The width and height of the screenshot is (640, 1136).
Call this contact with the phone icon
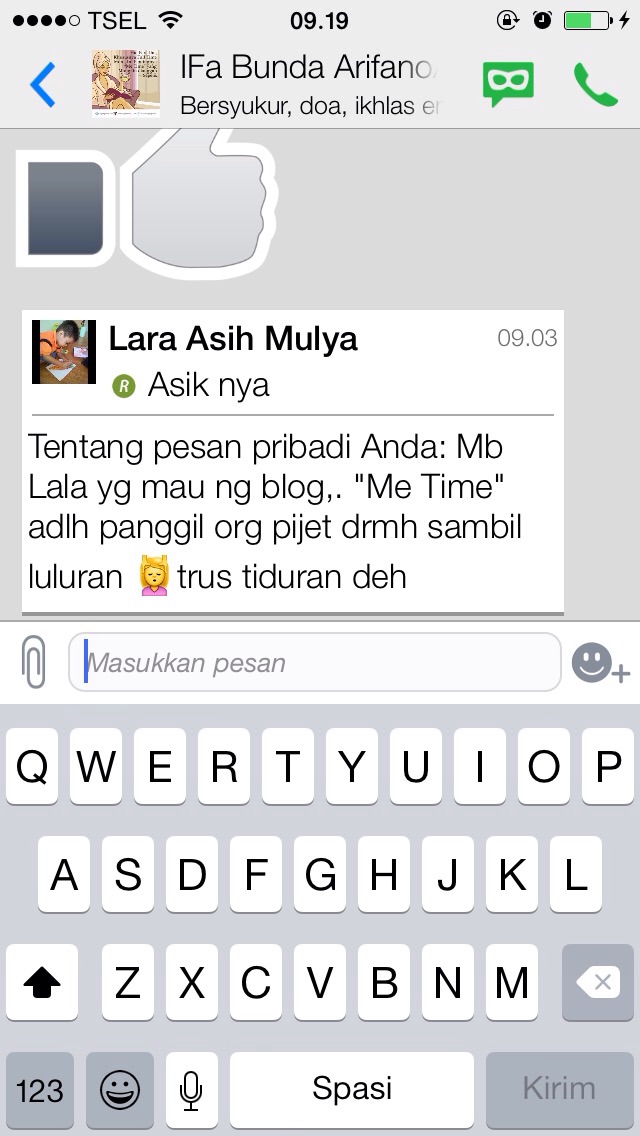click(596, 85)
